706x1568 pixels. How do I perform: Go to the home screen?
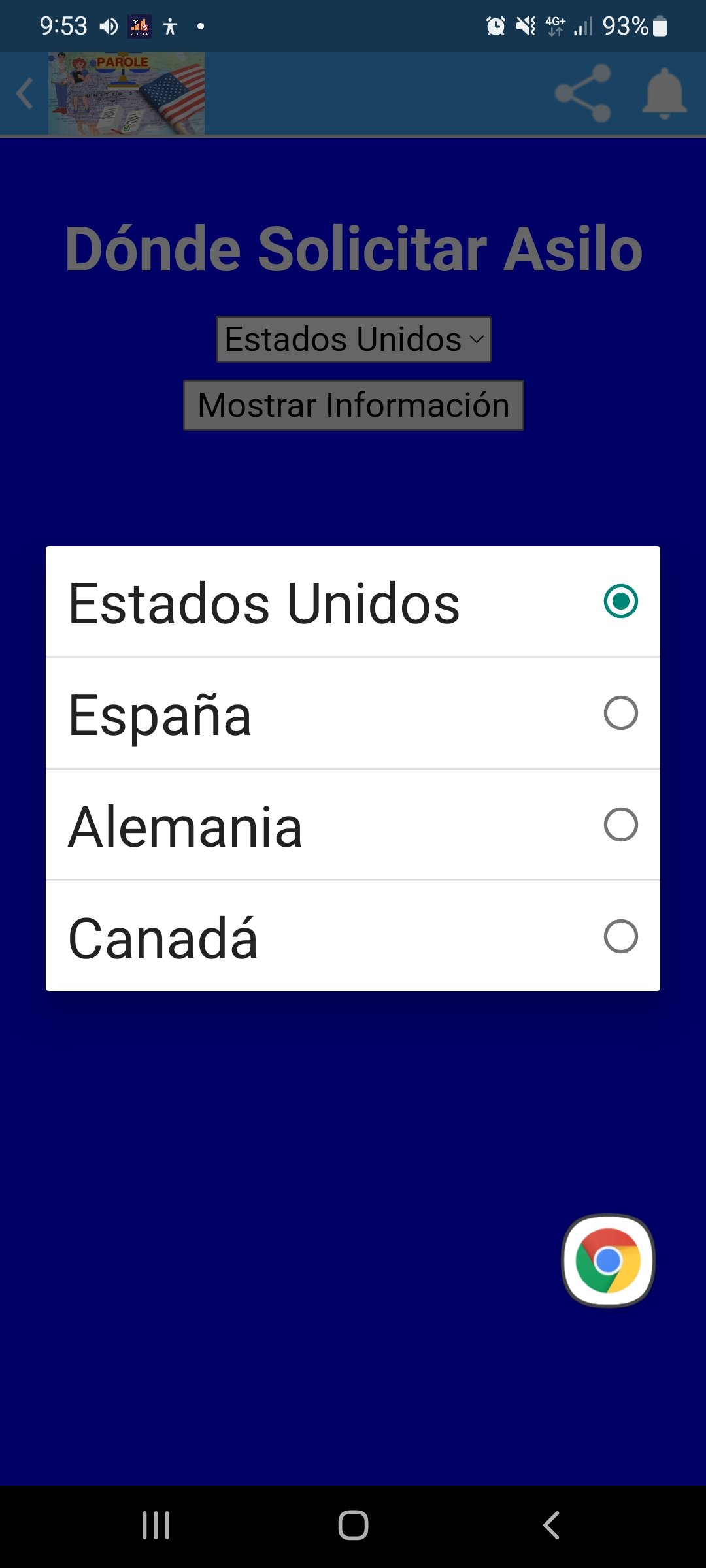pos(353,1526)
